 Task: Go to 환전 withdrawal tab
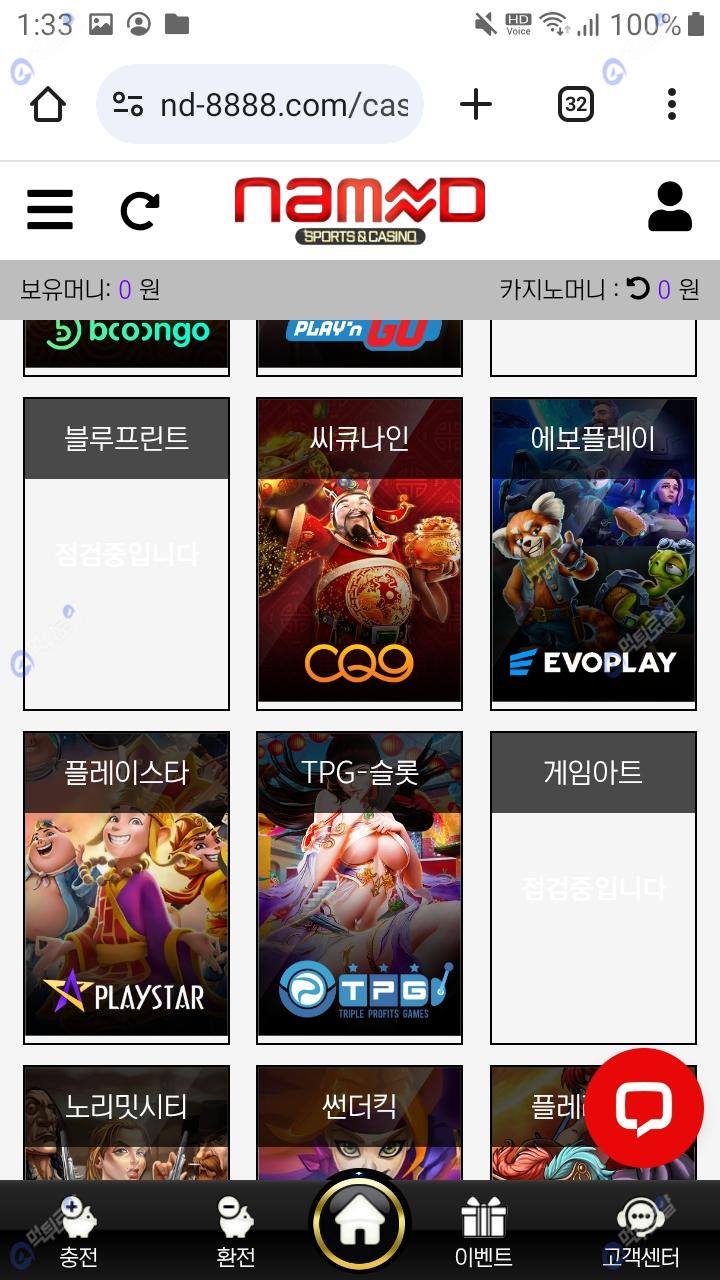[x=236, y=1232]
